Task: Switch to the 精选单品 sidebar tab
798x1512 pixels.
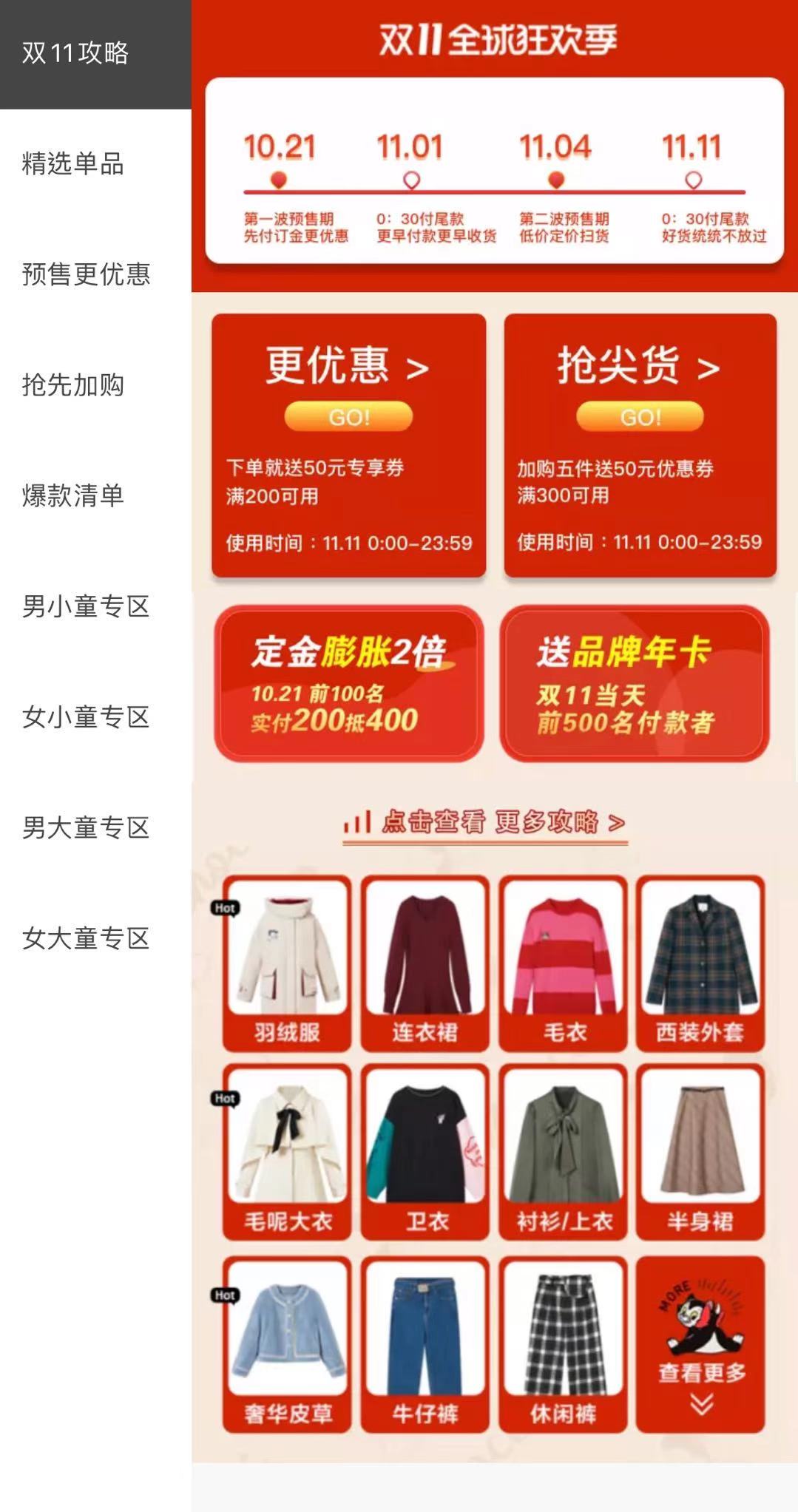Action: point(74,163)
